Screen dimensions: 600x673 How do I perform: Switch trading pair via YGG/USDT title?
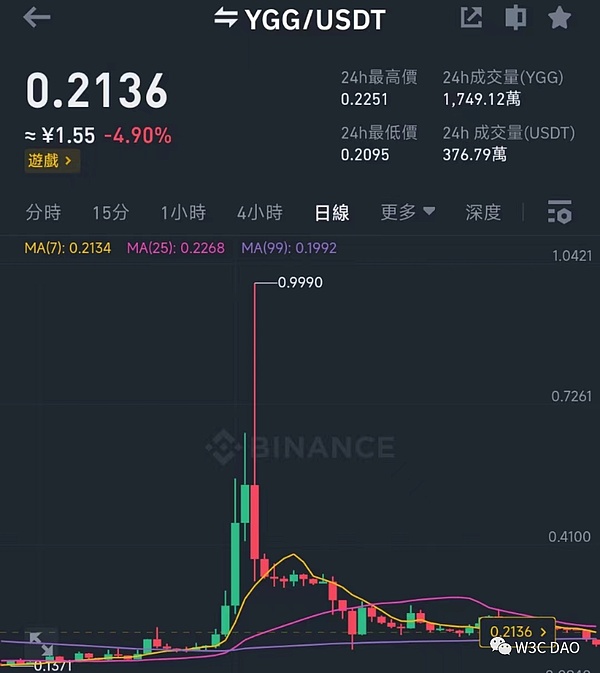pyautogui.click(x=299, y=18)
